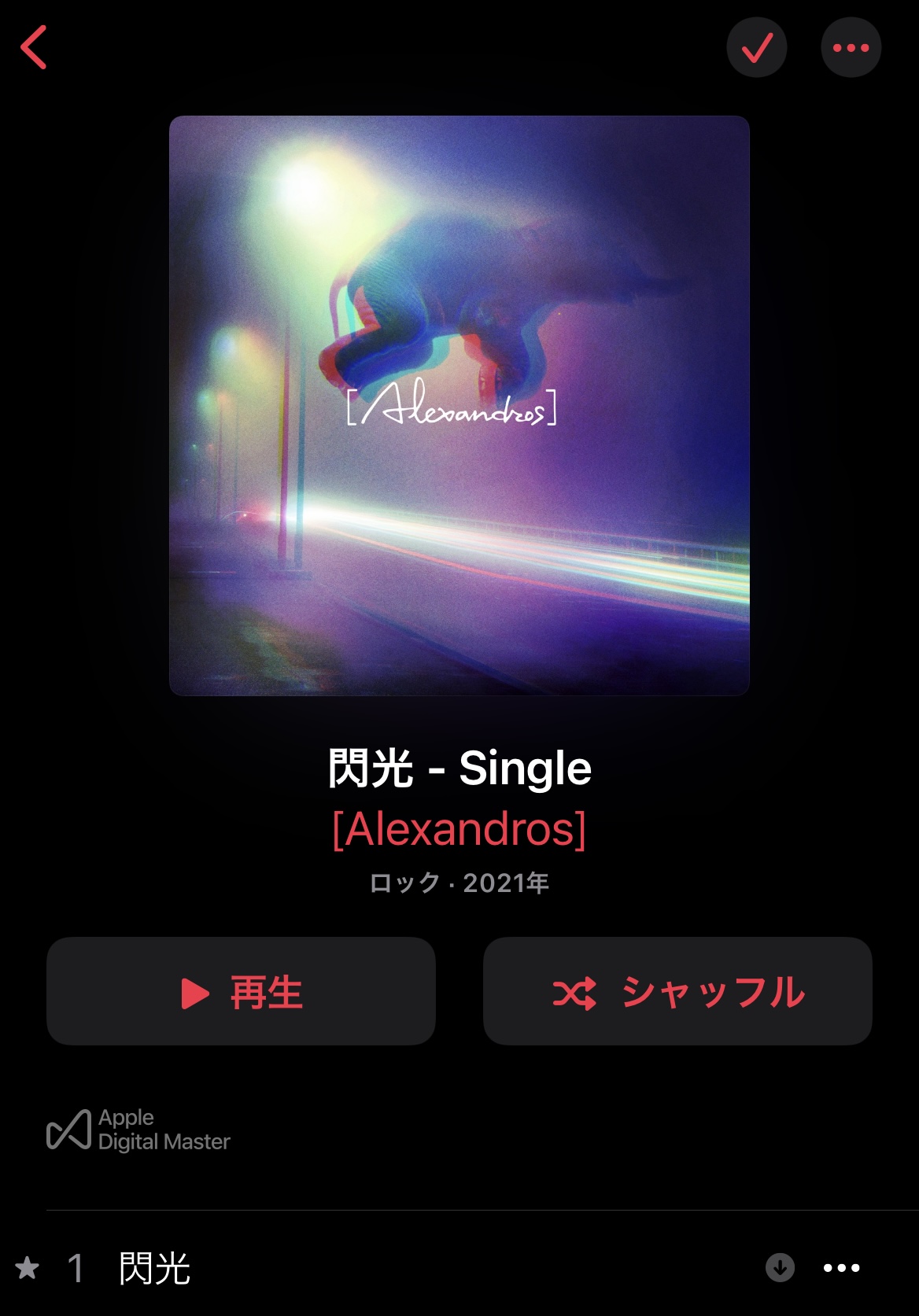Shuffle the album with シャッフル button
Viewport: 919px width, 1316px height.
(677, 991)
